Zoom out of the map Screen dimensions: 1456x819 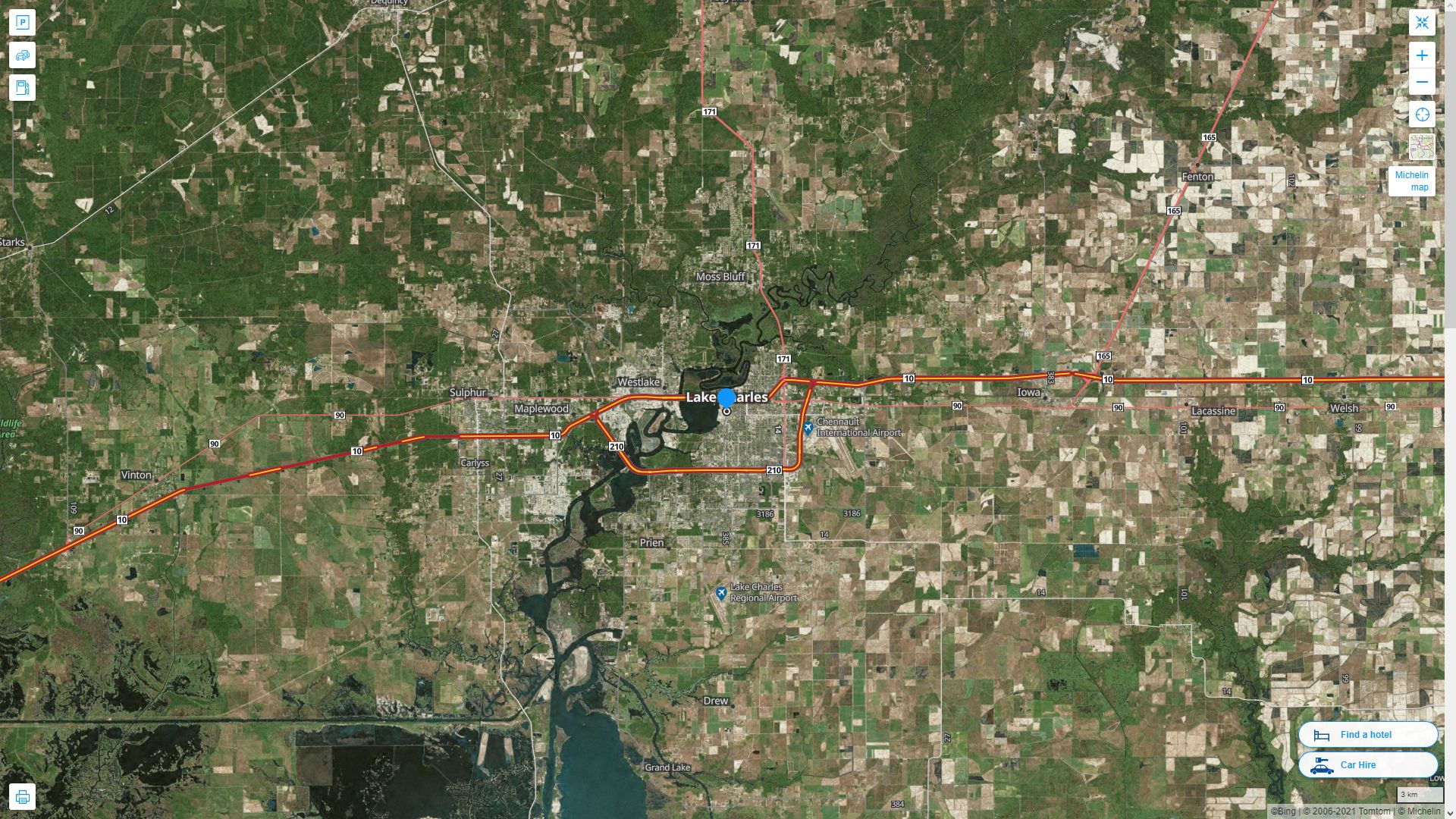tap(1422, 82)
